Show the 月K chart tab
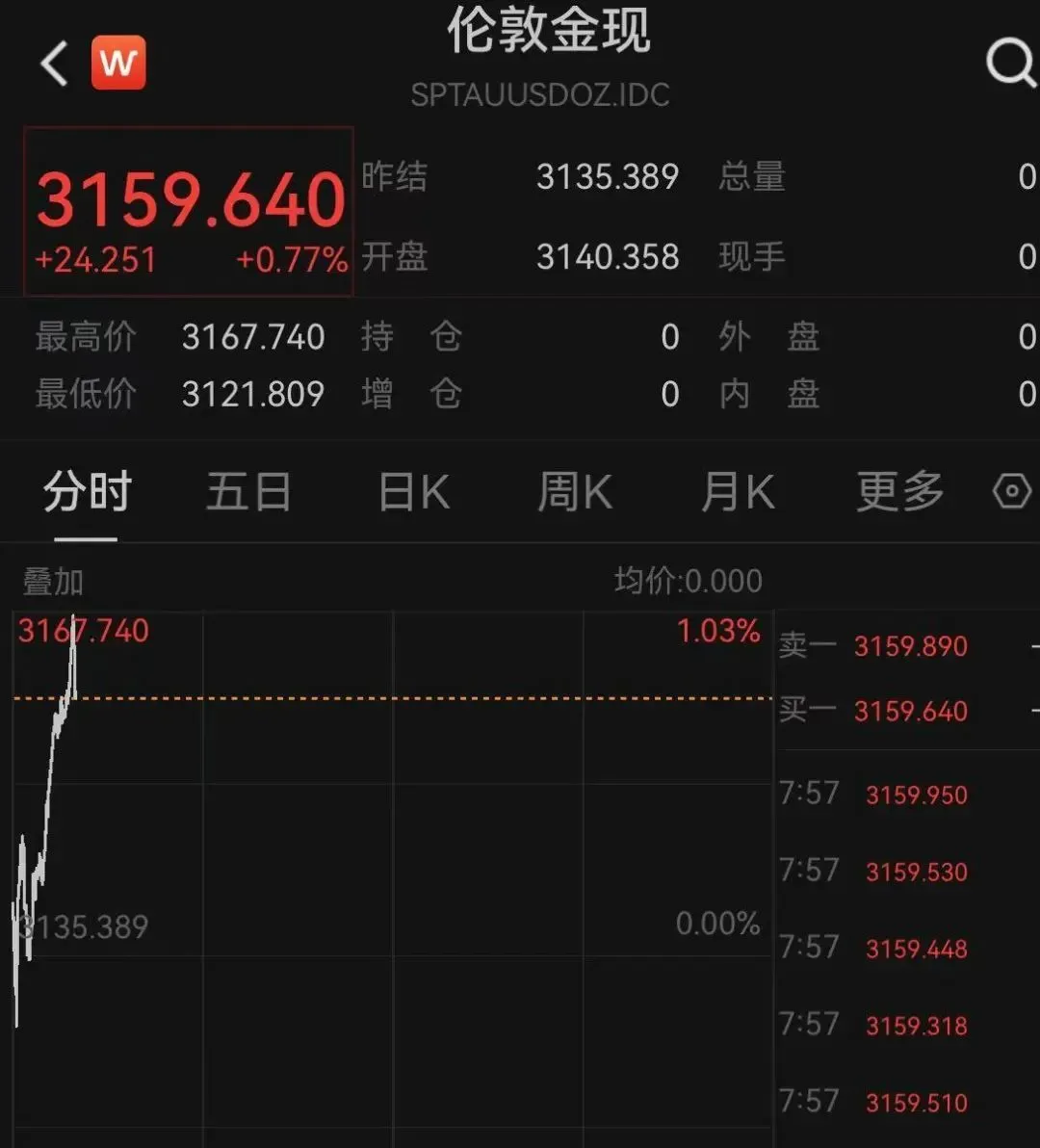This screenshot has width=1040, height=1148. pyautogui.click(x=738, y=493)
